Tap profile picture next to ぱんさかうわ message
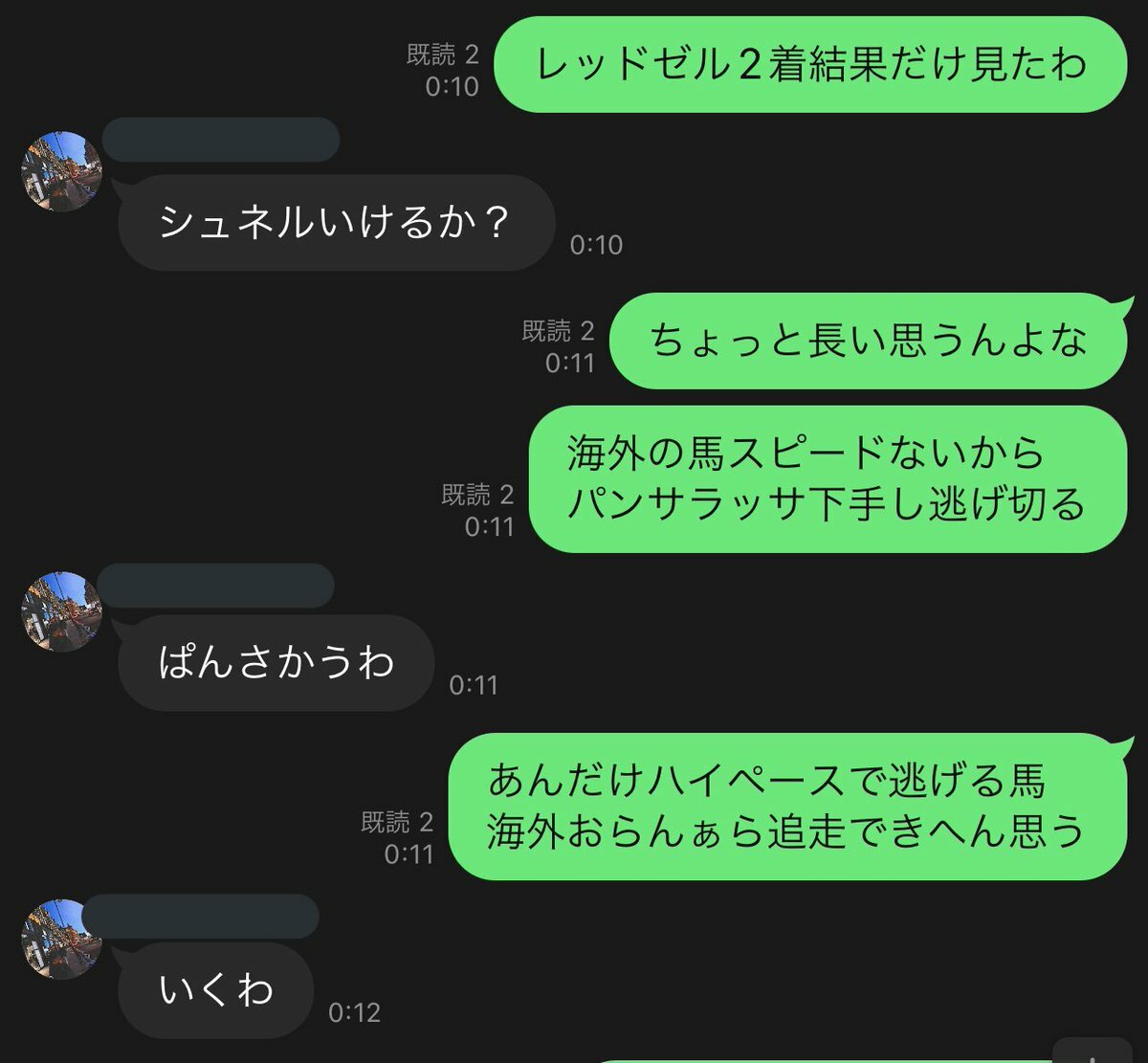 click(x=62, y=611)
